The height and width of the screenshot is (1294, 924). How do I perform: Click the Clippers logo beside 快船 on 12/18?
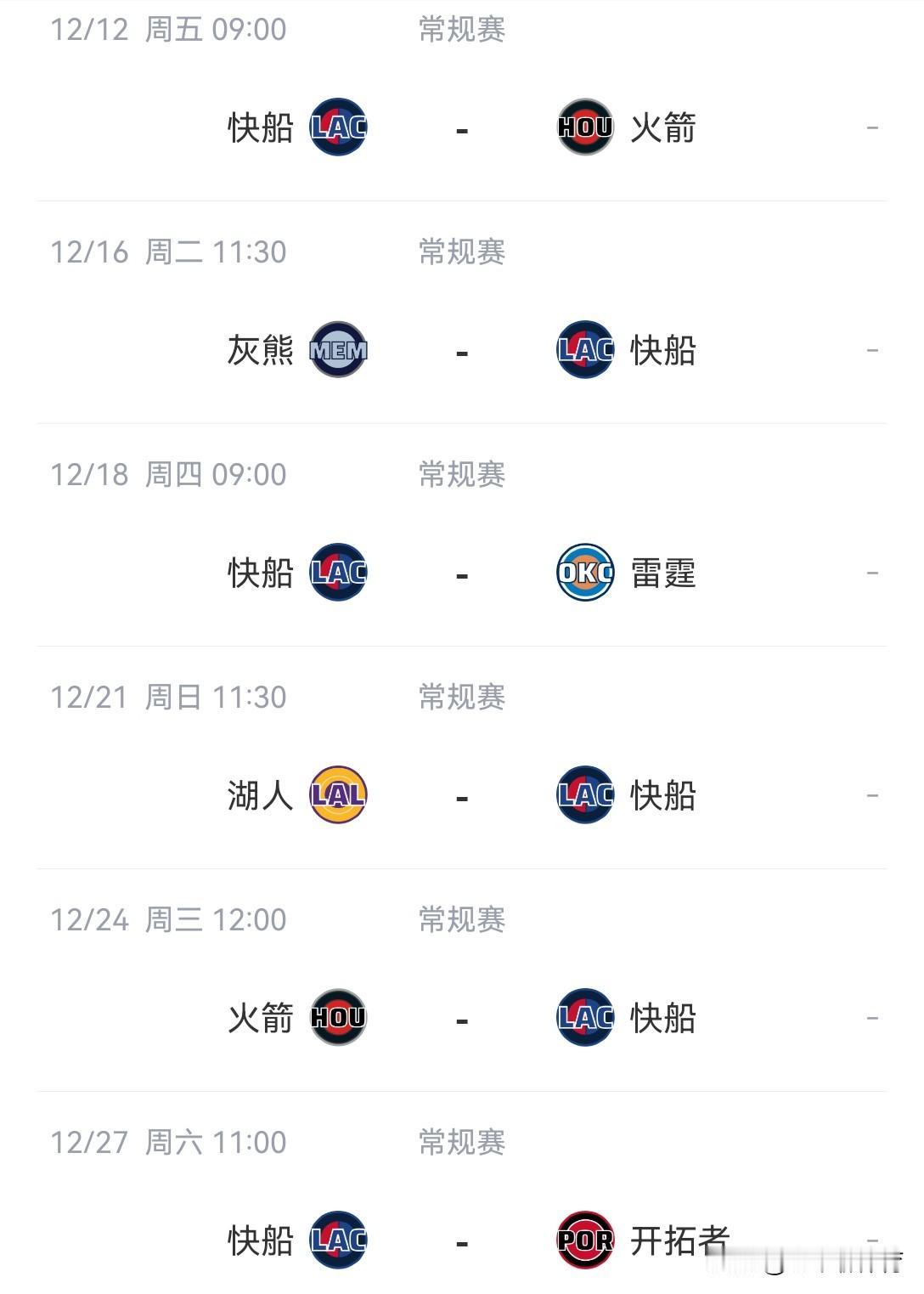coord(337,573)
